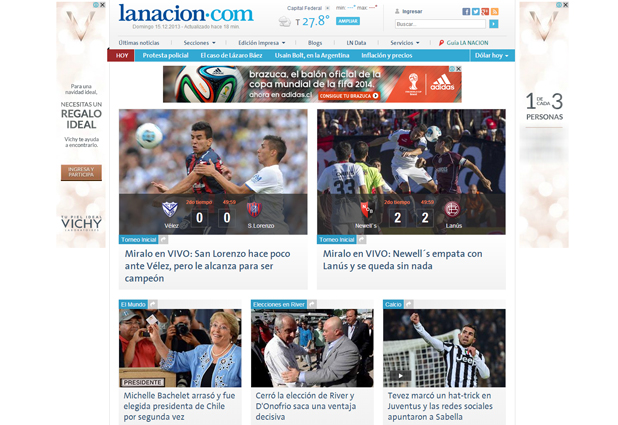The width and height of the screenshot is (618, 425).
Task: Open the LN Data section
Action: point(356,43)
